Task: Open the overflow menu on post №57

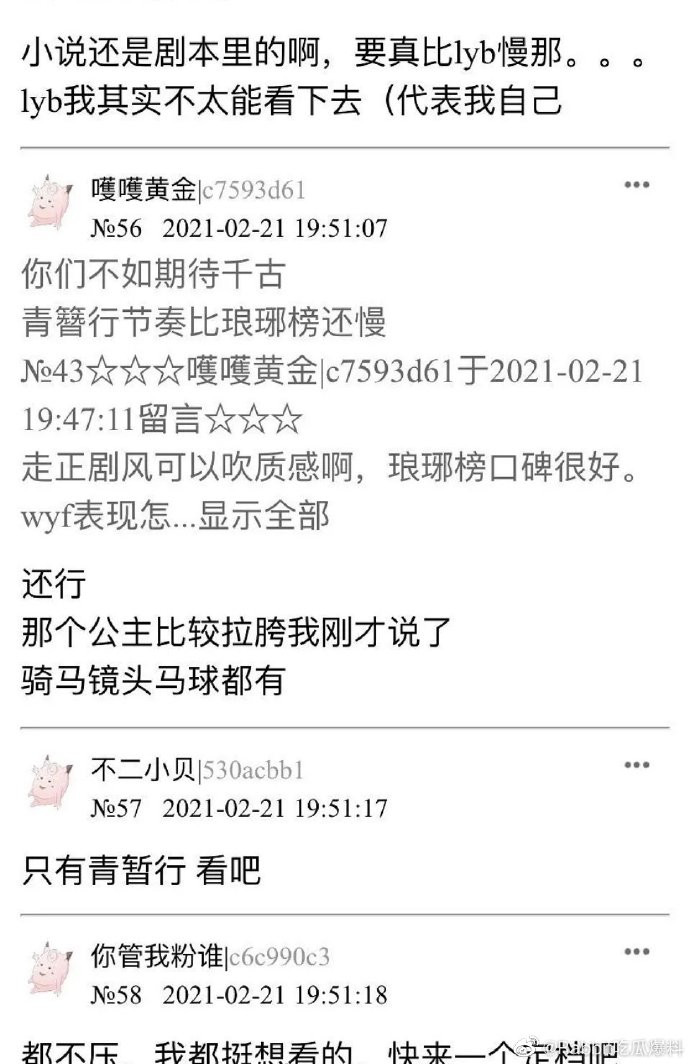Action: point(637,766)
